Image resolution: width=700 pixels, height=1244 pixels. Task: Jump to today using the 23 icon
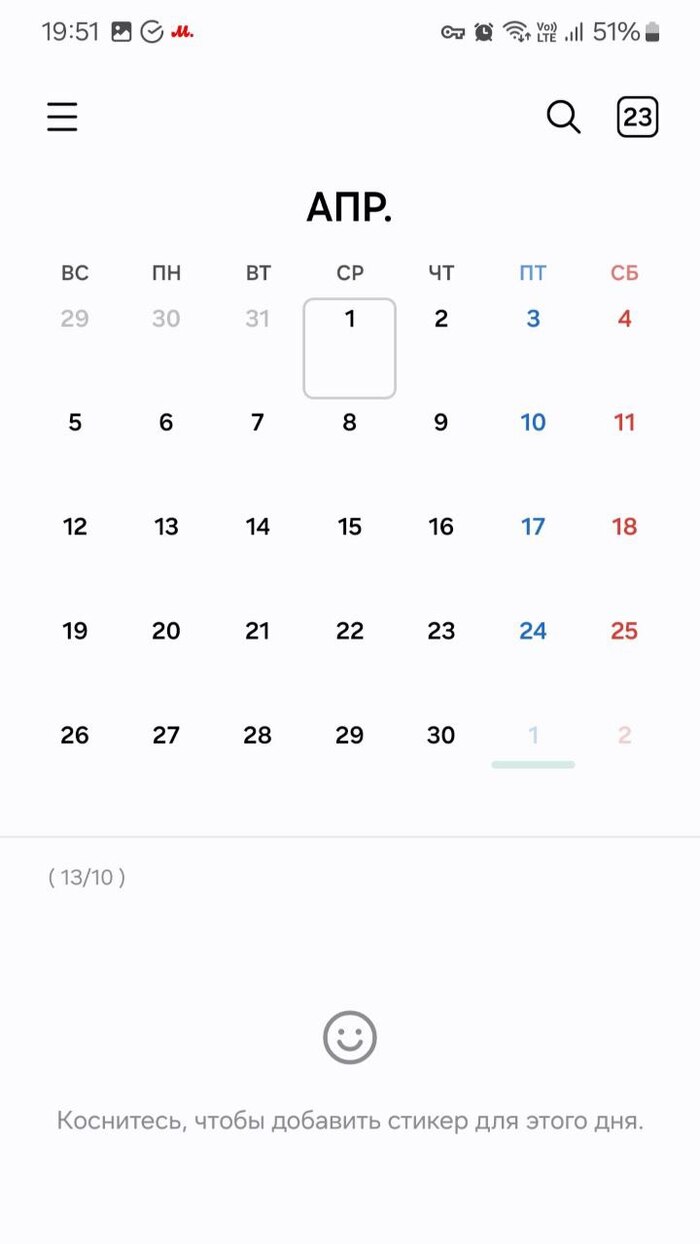point(637,118)
